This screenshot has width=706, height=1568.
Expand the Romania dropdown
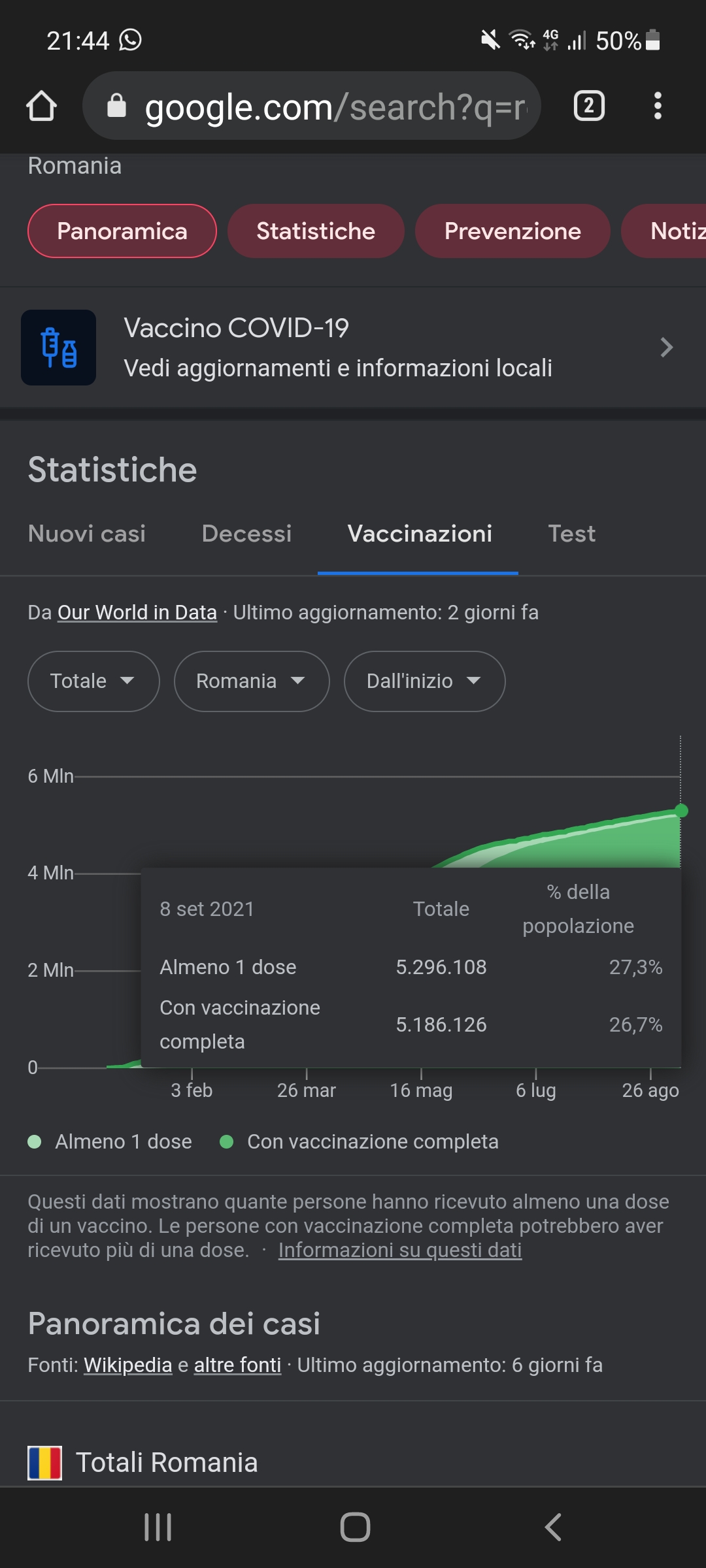[252, 681]
